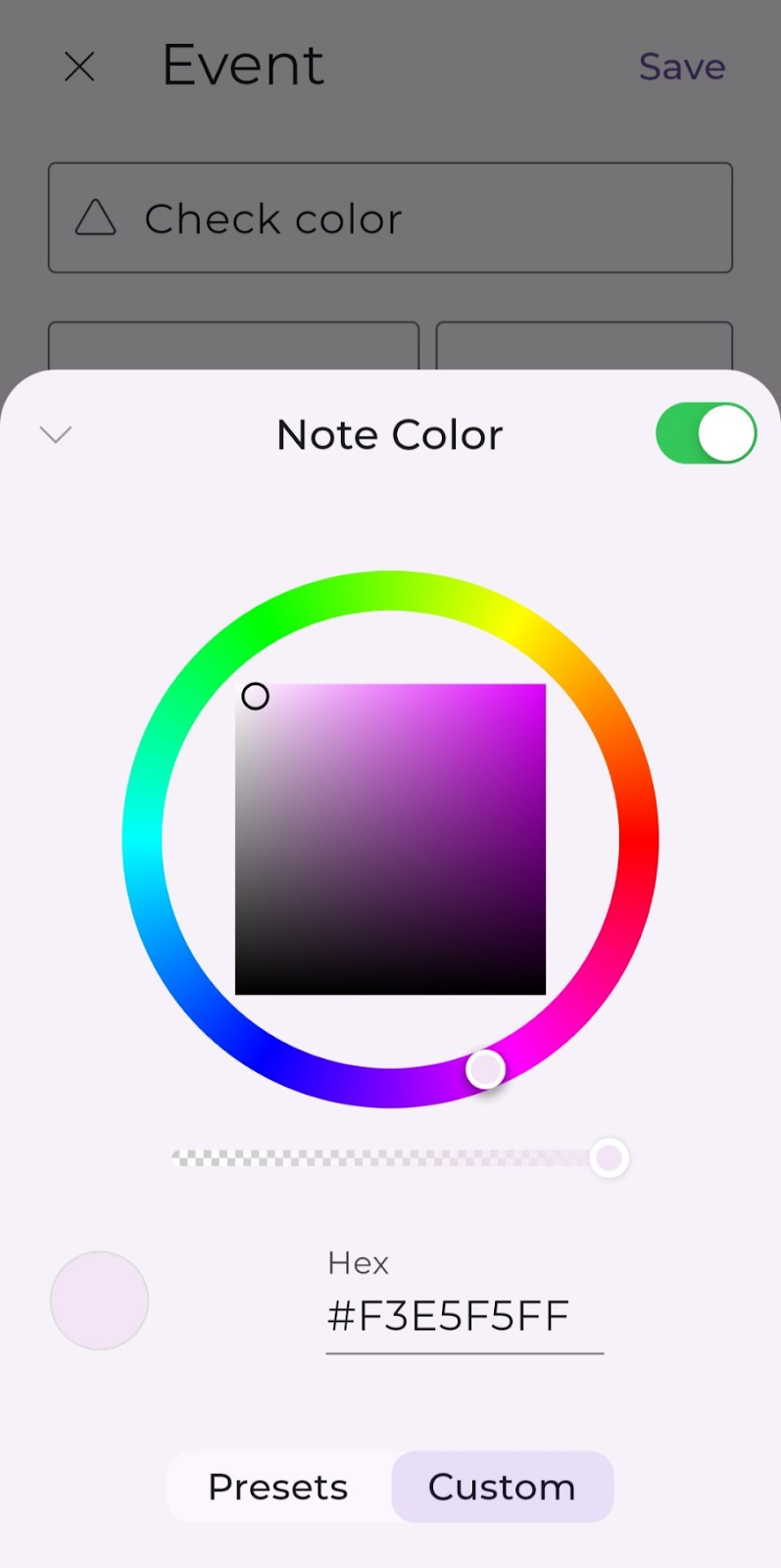Tap the saturation square to pick shade

click(x=390, y=839)
